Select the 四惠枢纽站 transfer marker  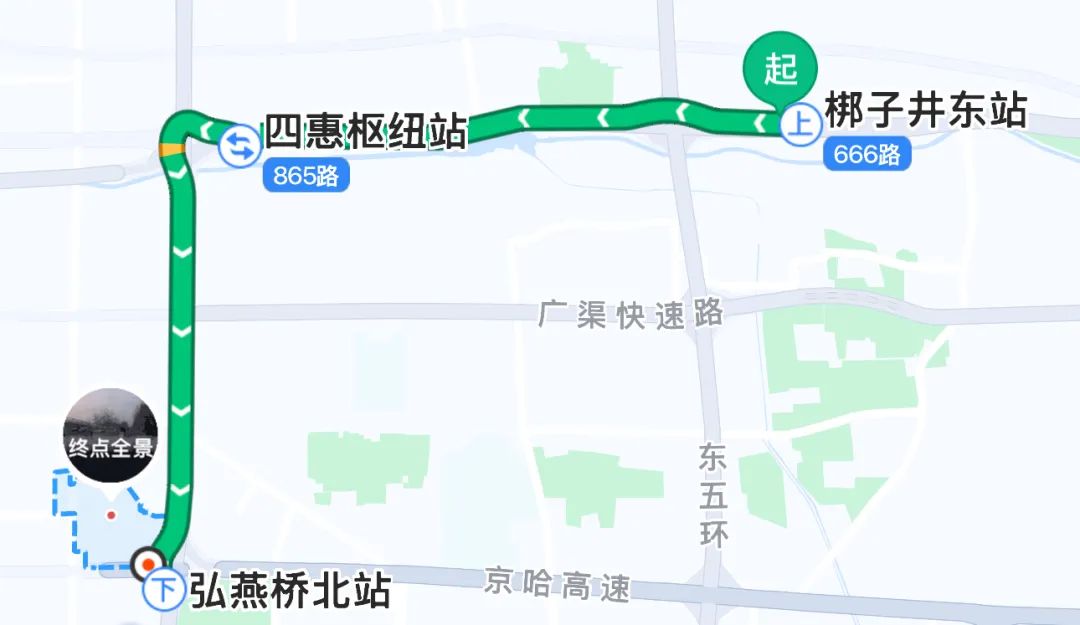(x=238, y=147)
